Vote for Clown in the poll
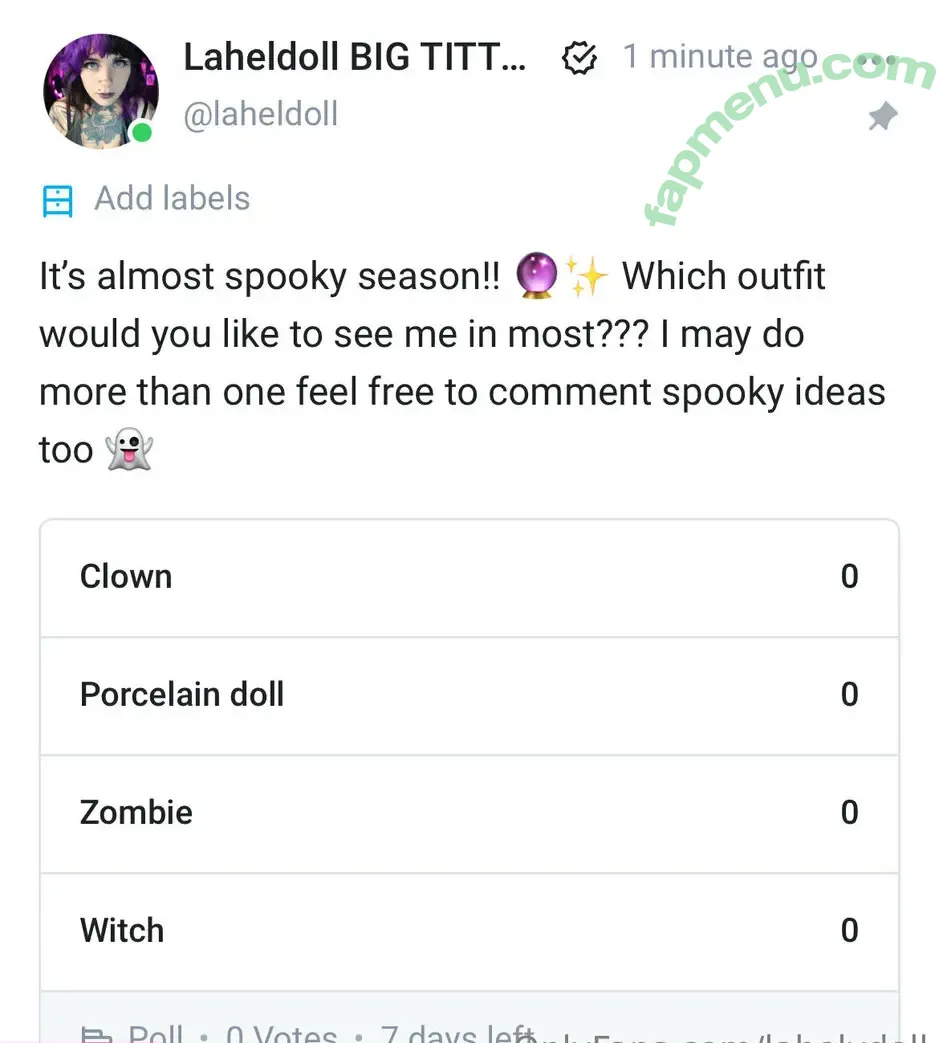Screen dimensions: 939x1043 coord(469,577)
